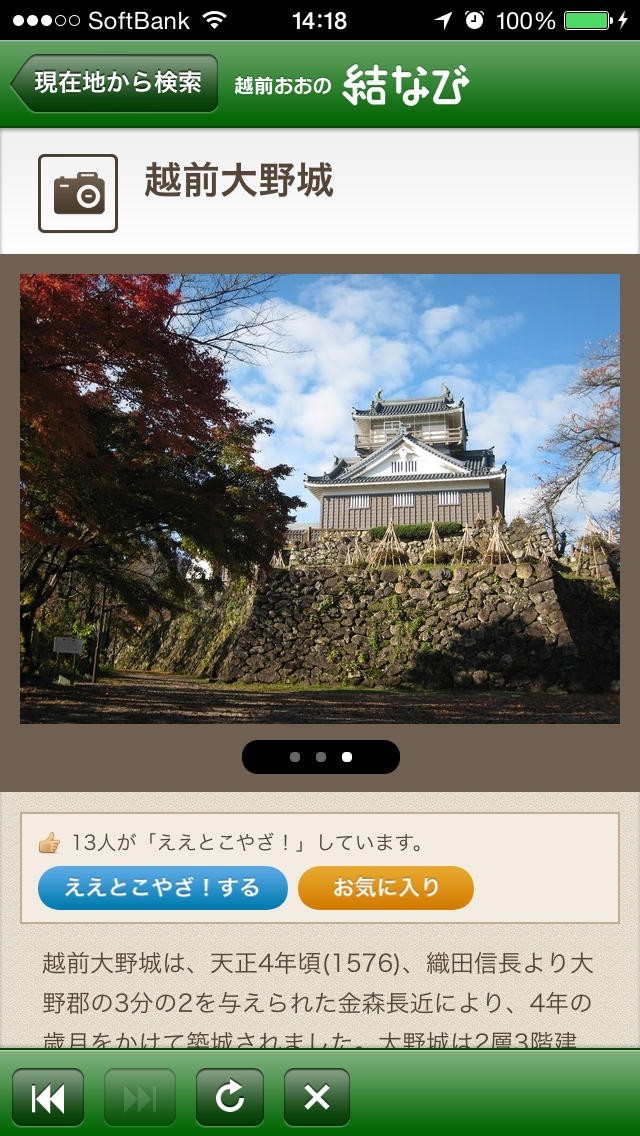Open the camera icon beside 越前大野城
640x1136 pixels.
click(78, 194)
